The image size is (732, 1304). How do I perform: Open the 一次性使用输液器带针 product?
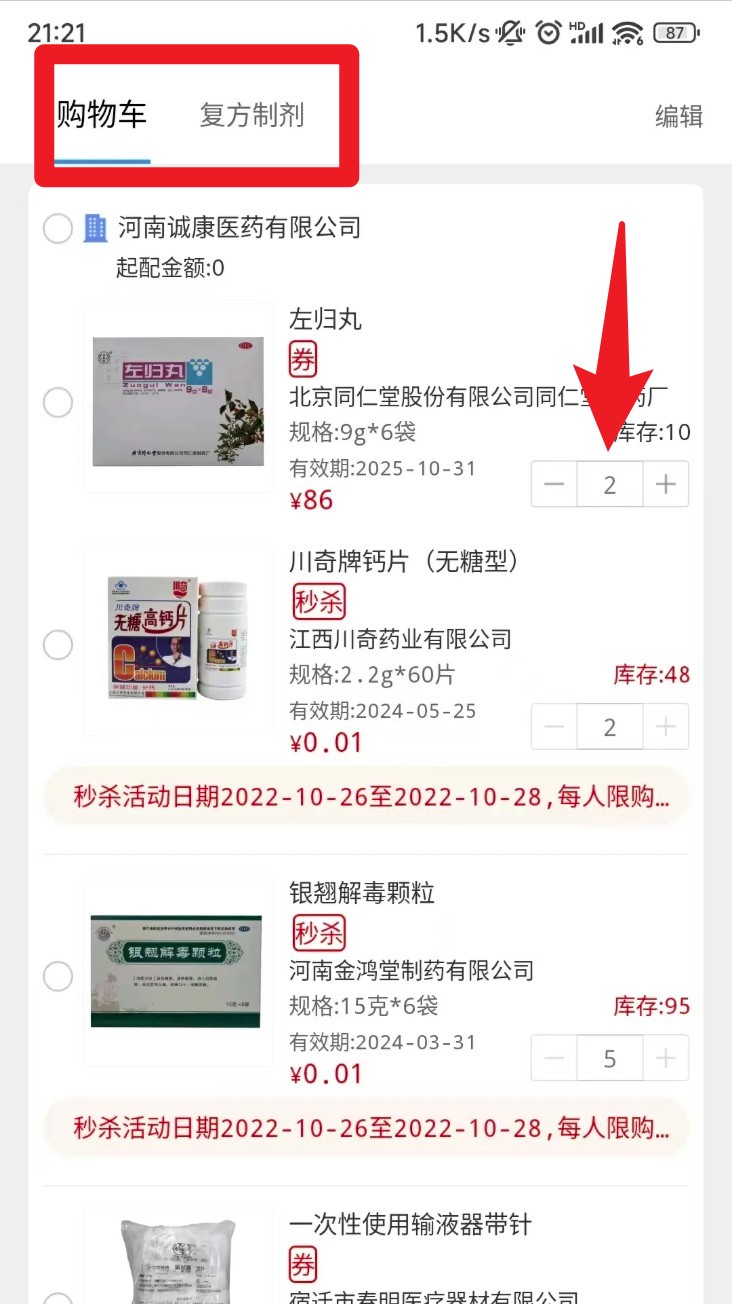(411, 1225)
